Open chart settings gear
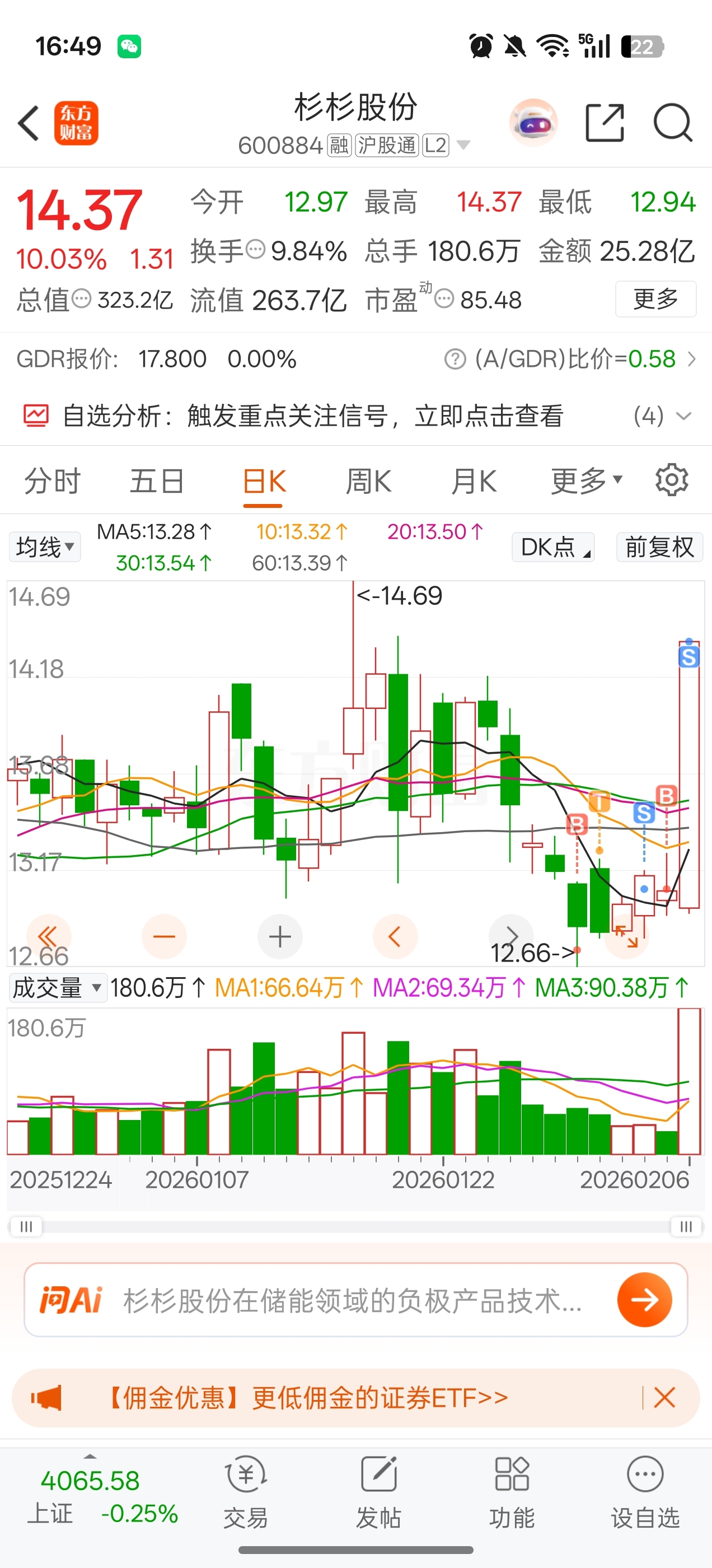Image resolution: width=712 pixels, height=1568 pixels. 671,480
